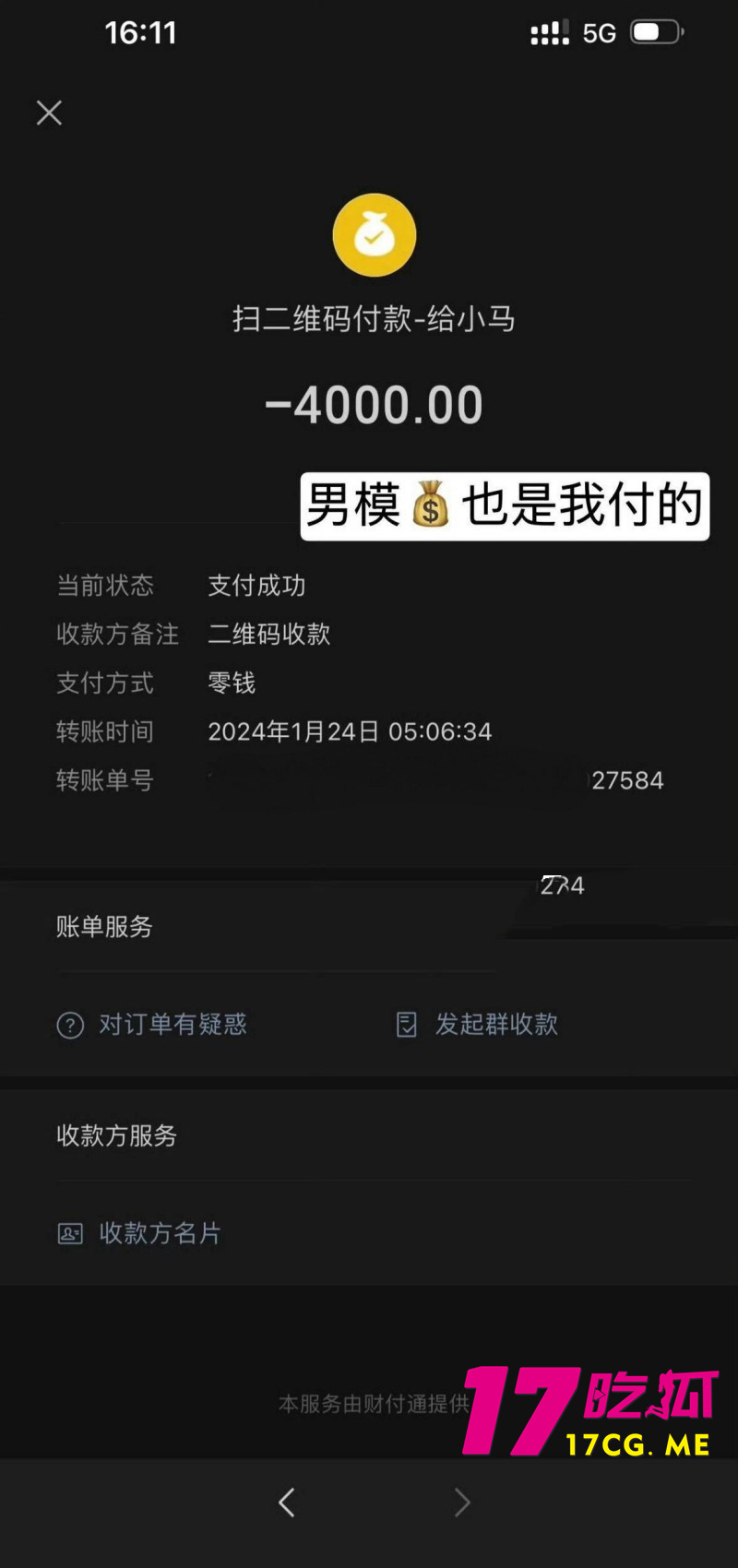The height and width of the screenshot is (1568, 738).
Task: Tap the left back chevron at bottom
Action: click(286, 1502)
